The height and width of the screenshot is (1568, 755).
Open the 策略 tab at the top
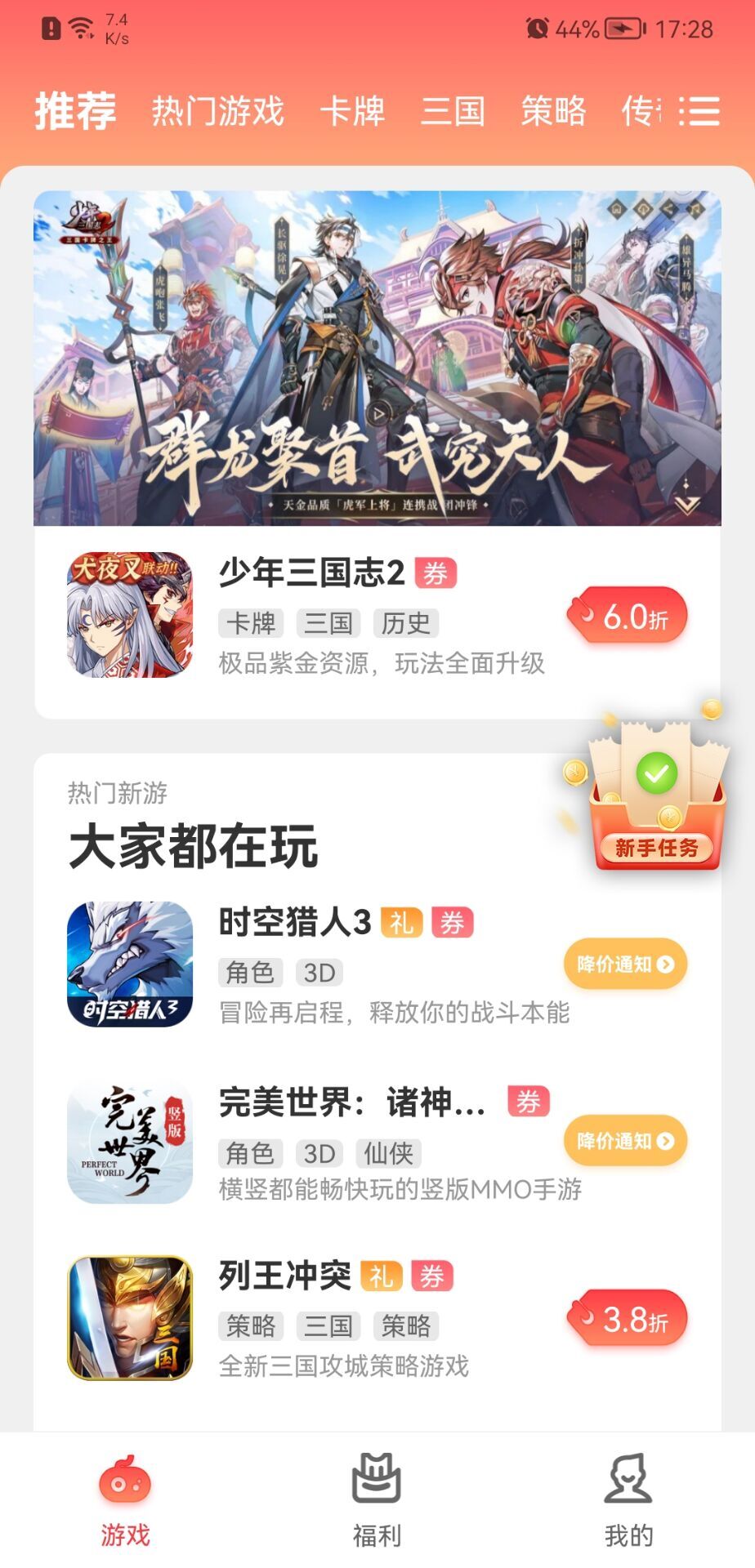tap(553, 111)
